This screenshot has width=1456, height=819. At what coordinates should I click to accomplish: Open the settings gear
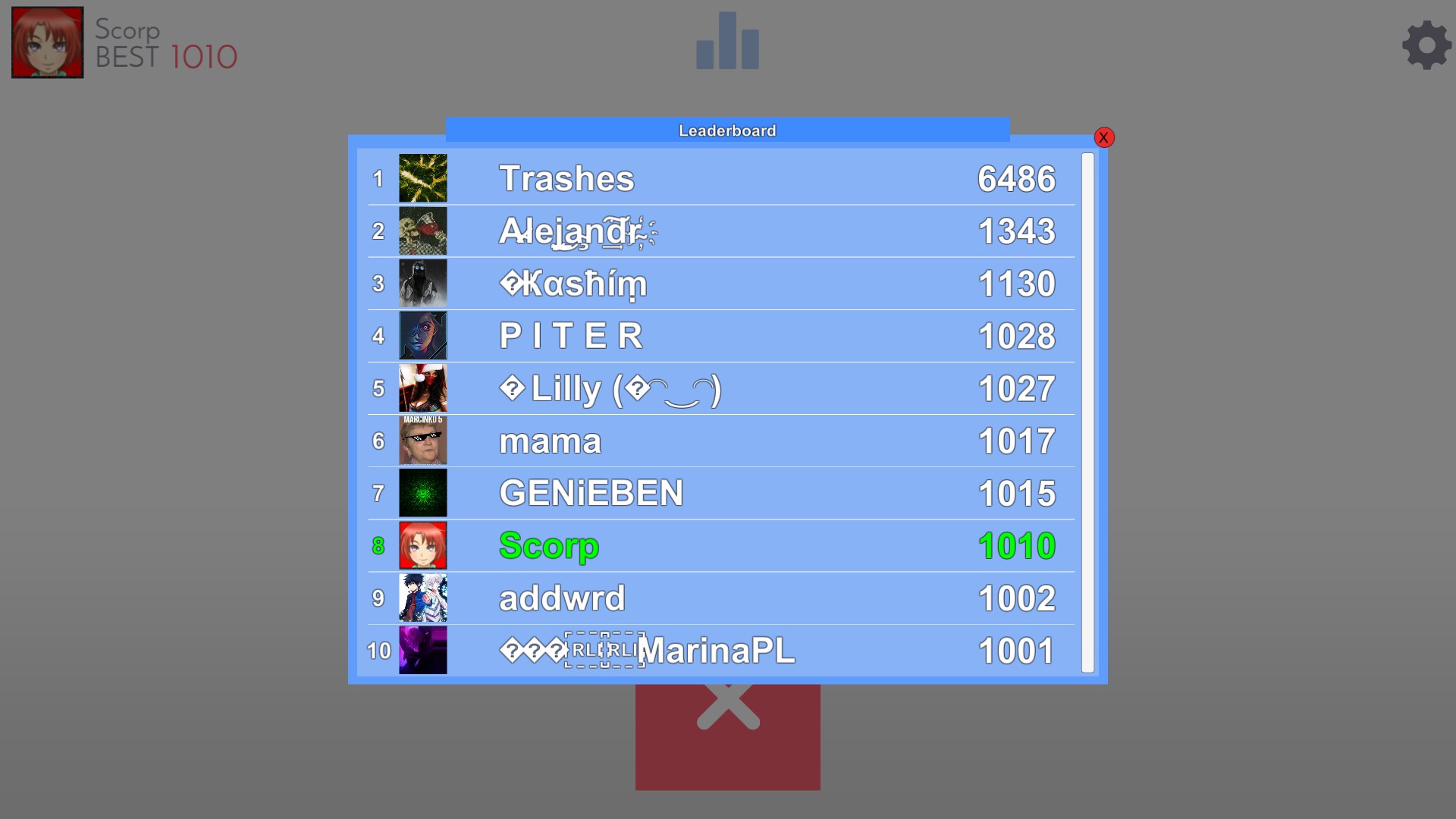coord(1426,45)
